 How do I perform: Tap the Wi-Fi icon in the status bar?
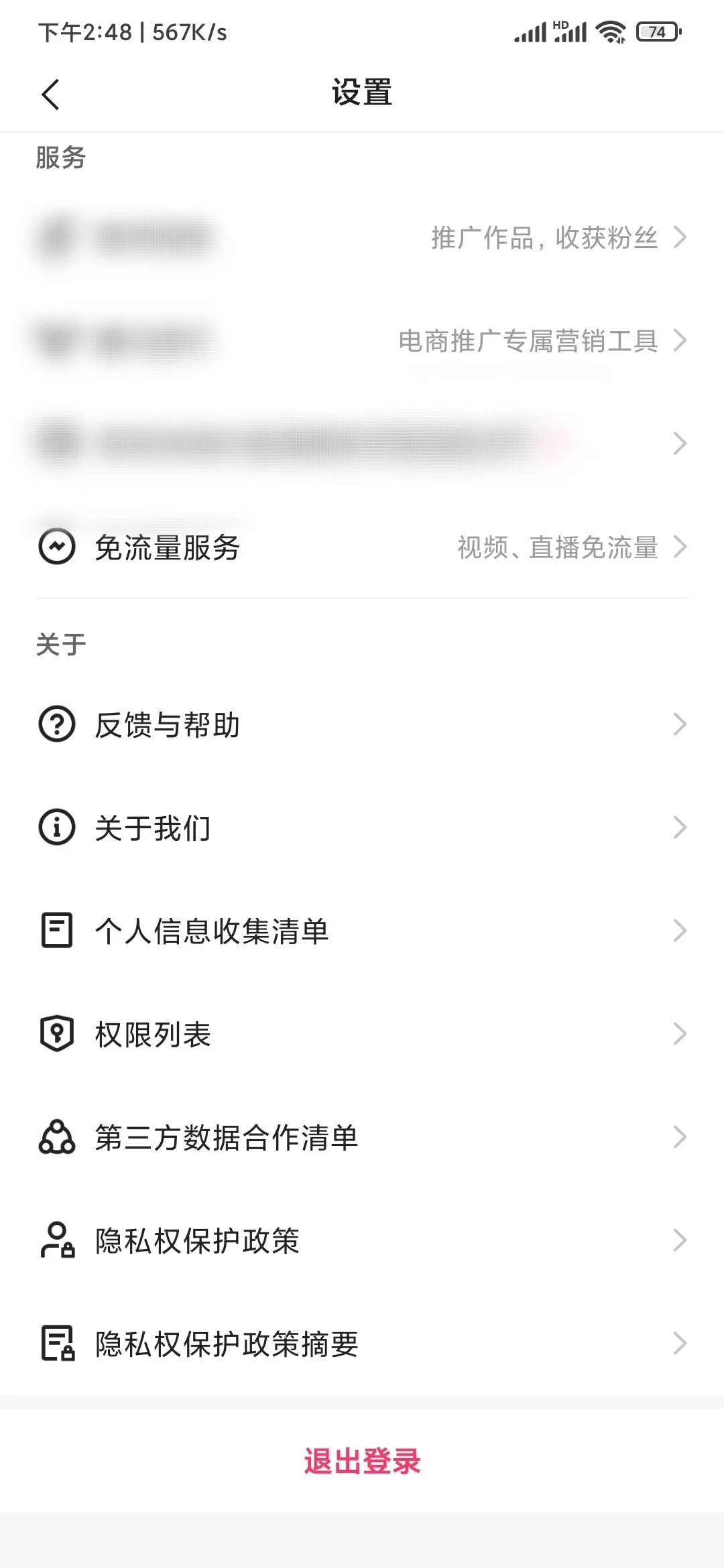611,30
